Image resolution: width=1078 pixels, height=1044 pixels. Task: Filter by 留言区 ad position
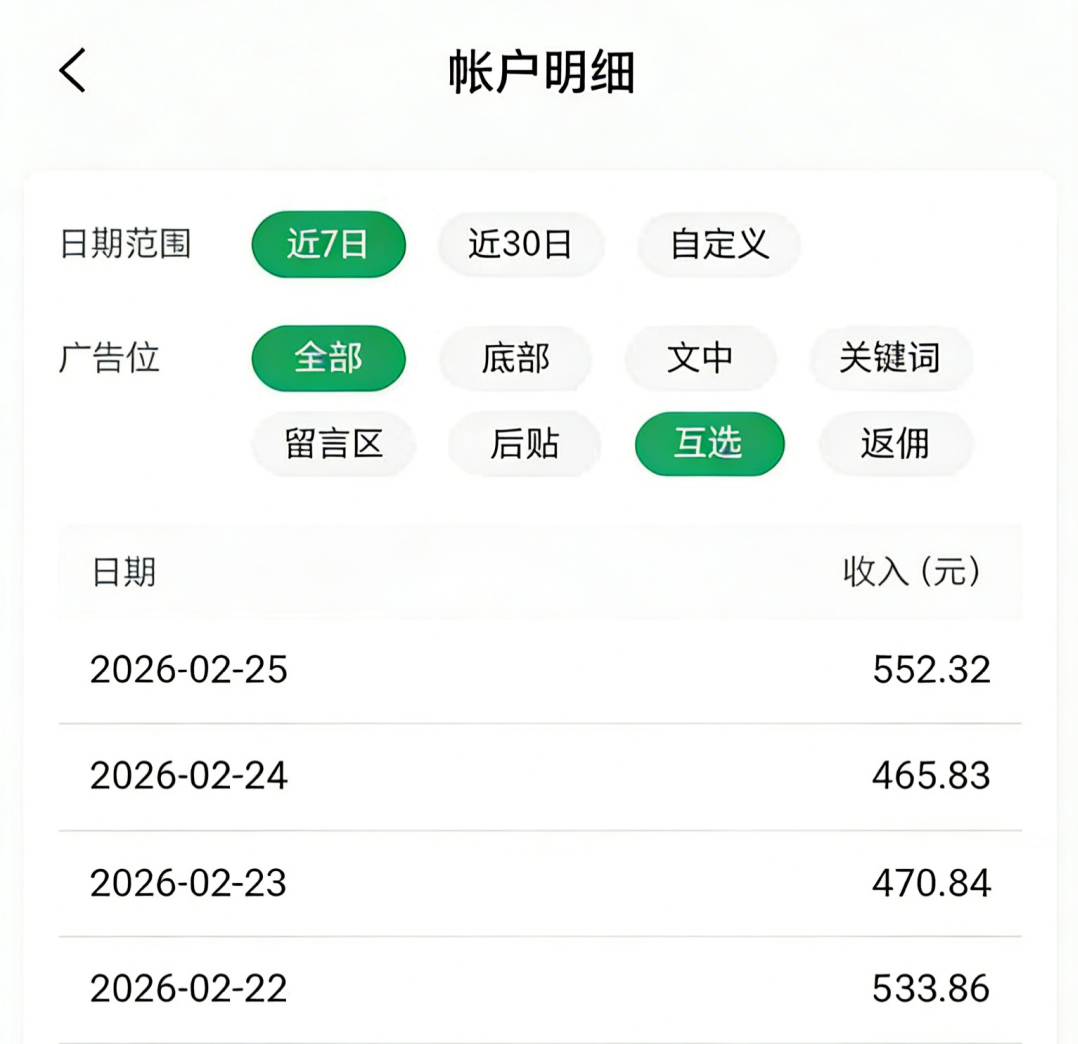[334, 444]
